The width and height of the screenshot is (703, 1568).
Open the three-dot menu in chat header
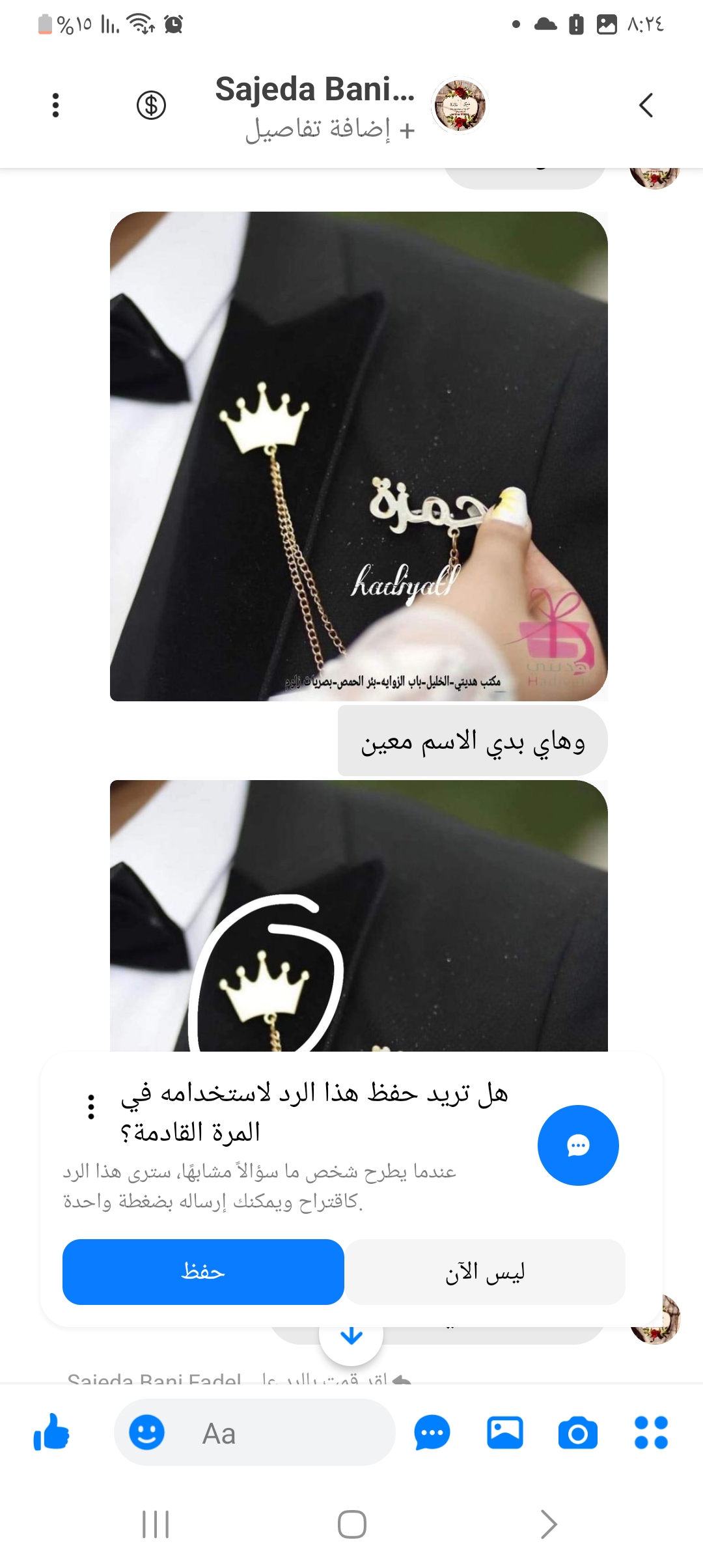coord(56,105)
